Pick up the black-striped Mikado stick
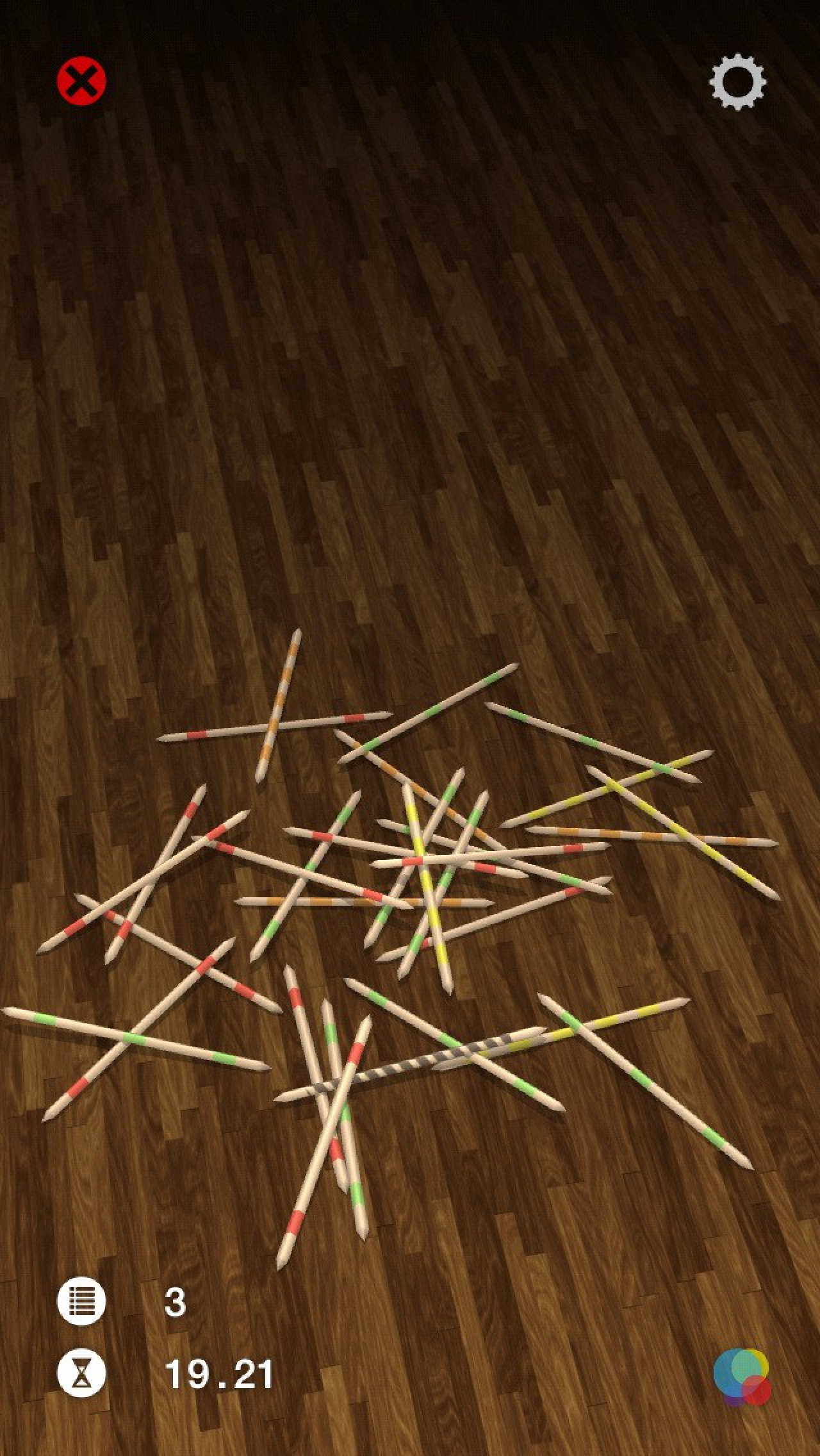This screenshot has width=820, height=1456. click(x=410, y=1064)
